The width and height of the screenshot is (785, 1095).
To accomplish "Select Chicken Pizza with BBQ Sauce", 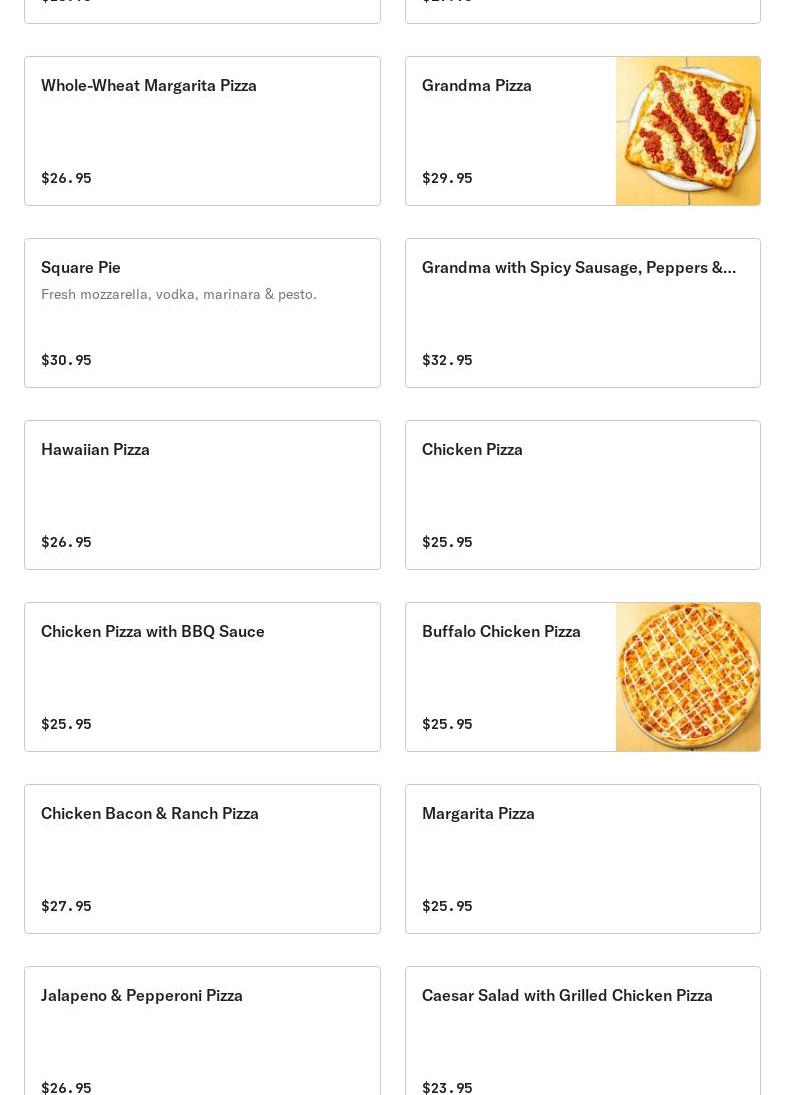I will pyautogui.click(x=202, y=677).
